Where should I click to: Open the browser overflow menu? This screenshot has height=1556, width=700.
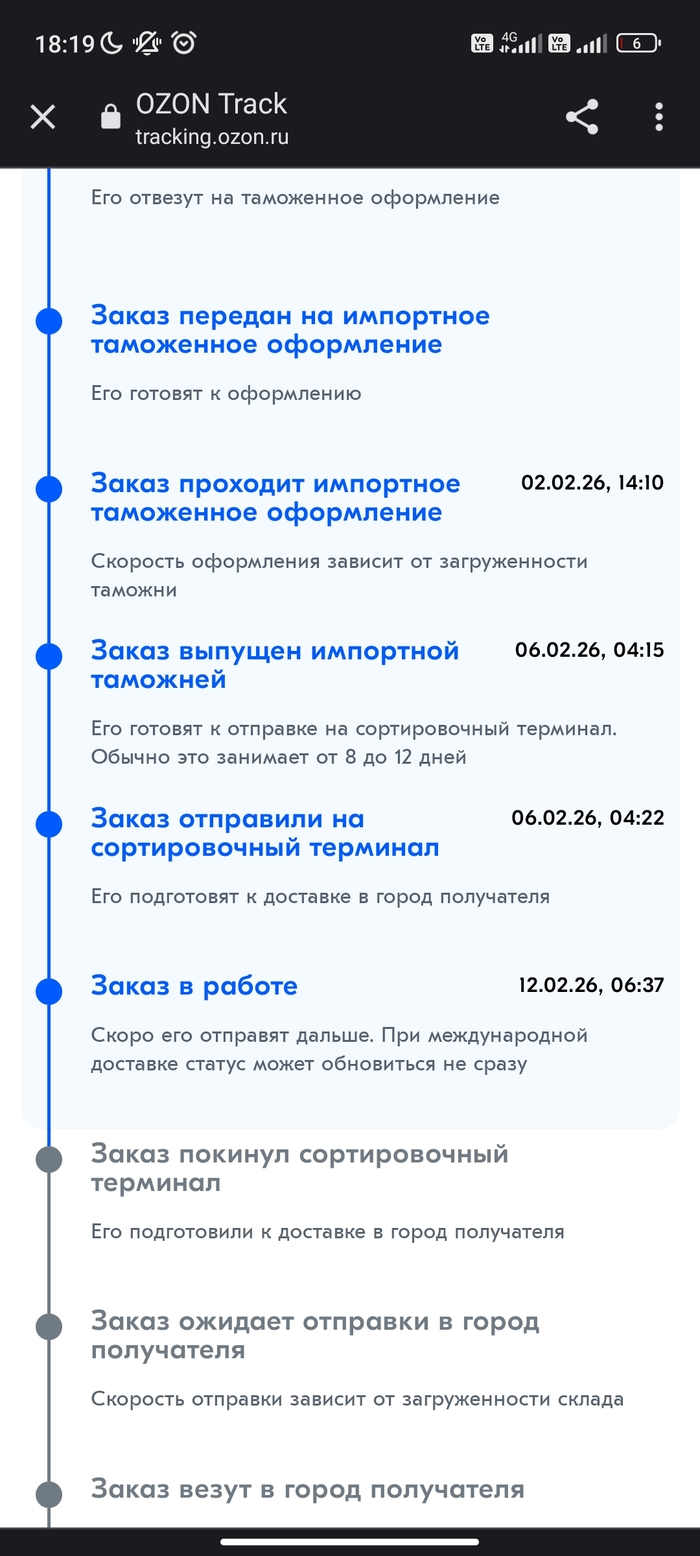(x=659, y=117)
